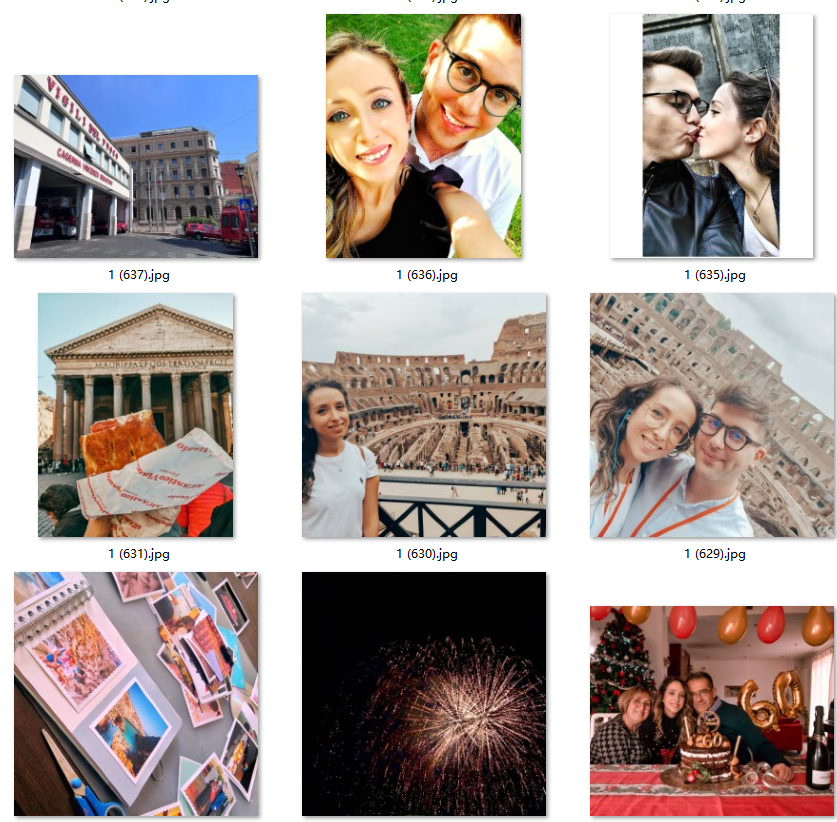837x822 pixels.
Task: Open the file 1 (637).jpg
Action: 136,166
